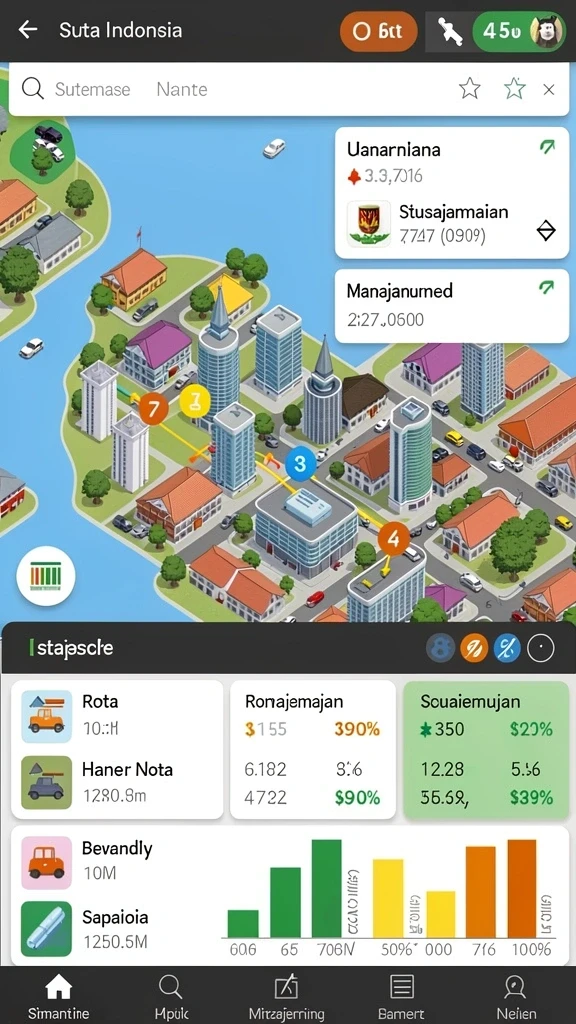Go back using the top-left arrow
Viewport: 576px width, 1024px height.
[x=27, y=29]
